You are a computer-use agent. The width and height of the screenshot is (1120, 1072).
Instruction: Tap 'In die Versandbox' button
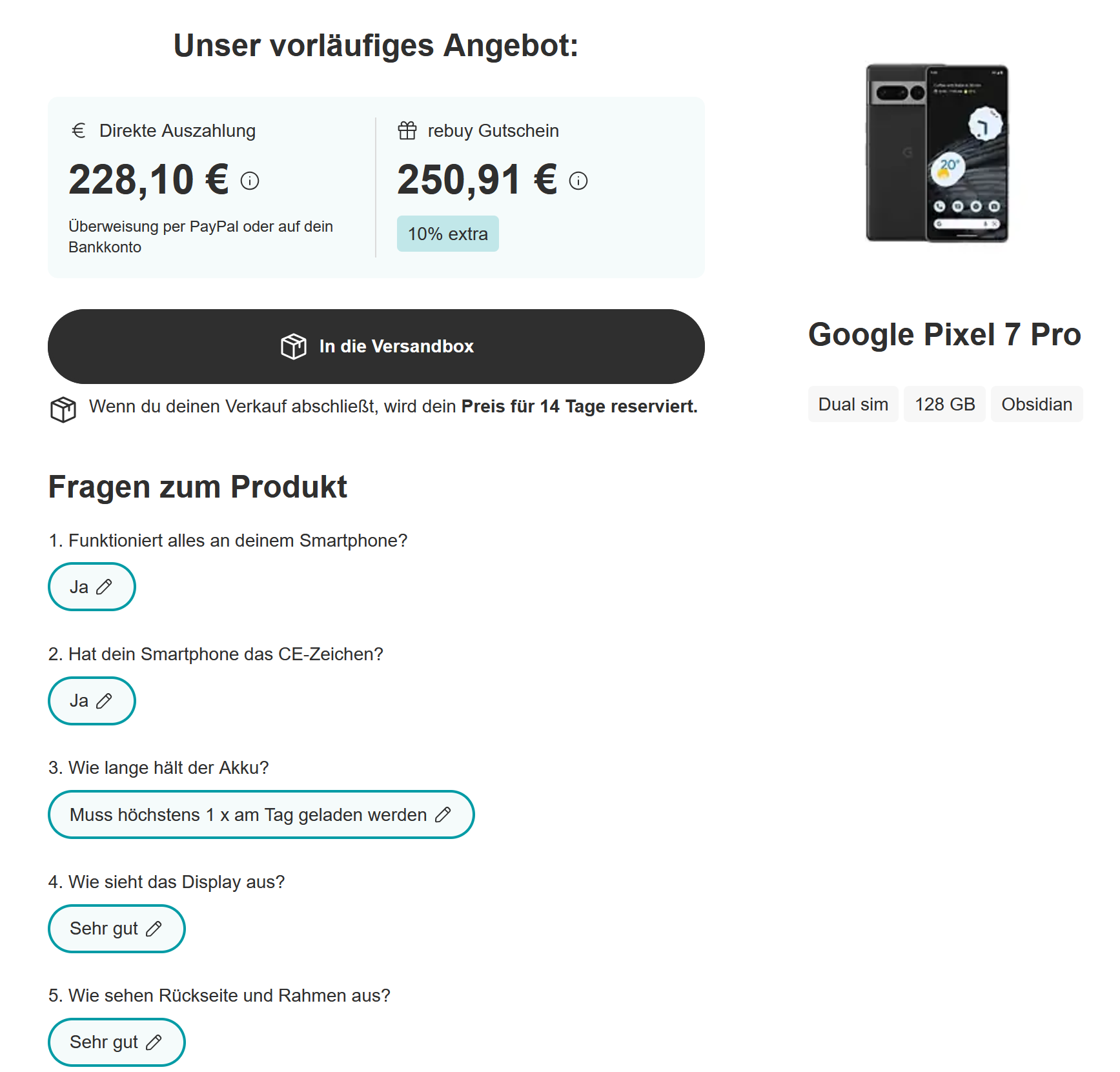[376, 347]
